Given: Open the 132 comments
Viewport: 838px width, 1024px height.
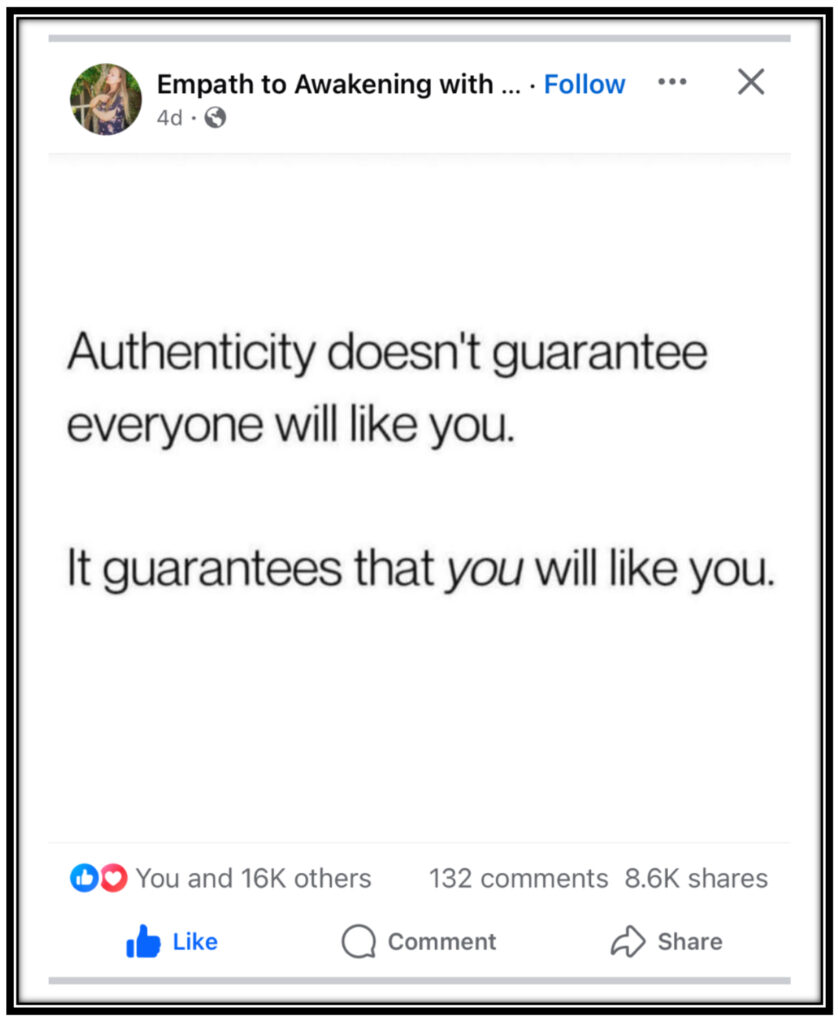Looking at the screenshot, I should point(518,878).
